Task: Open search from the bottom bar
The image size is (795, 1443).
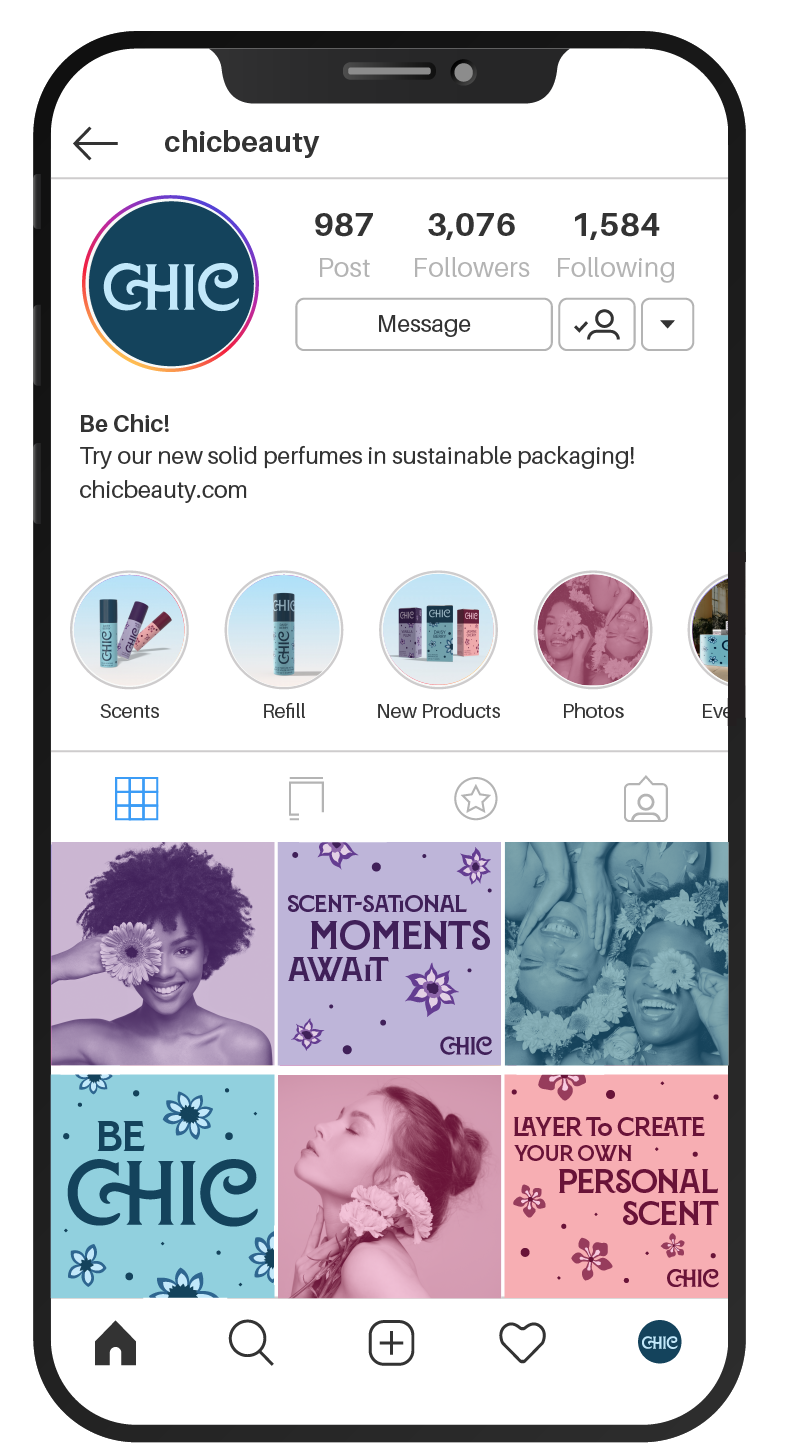Action: 250,1342
